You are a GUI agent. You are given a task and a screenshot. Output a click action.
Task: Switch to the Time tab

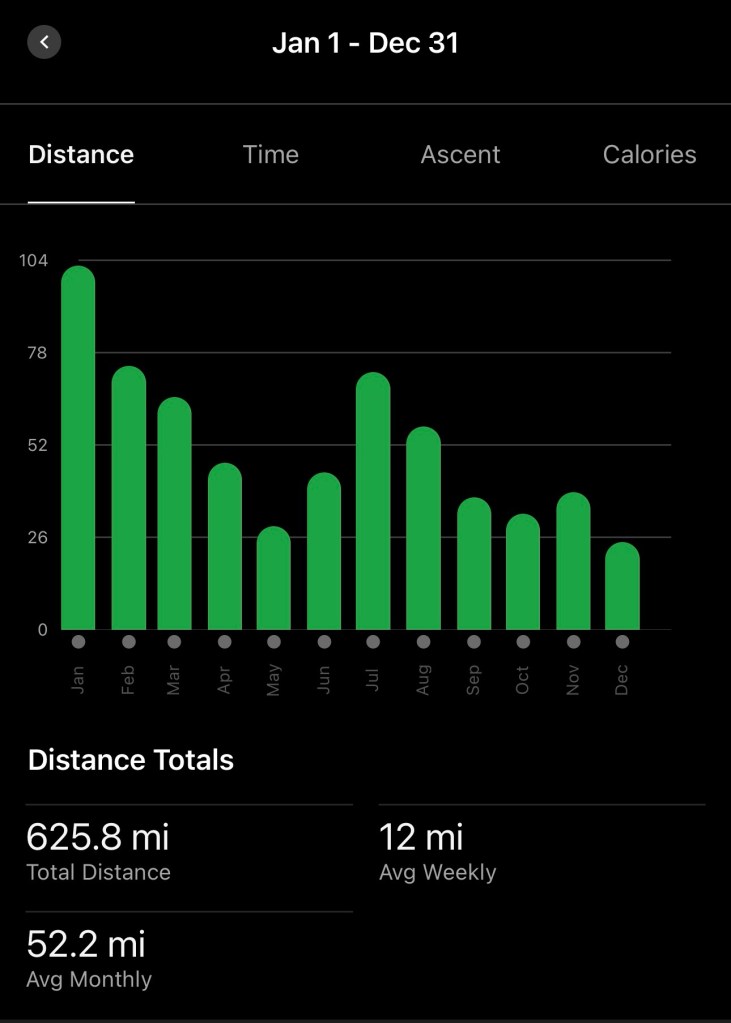point(270,155)
